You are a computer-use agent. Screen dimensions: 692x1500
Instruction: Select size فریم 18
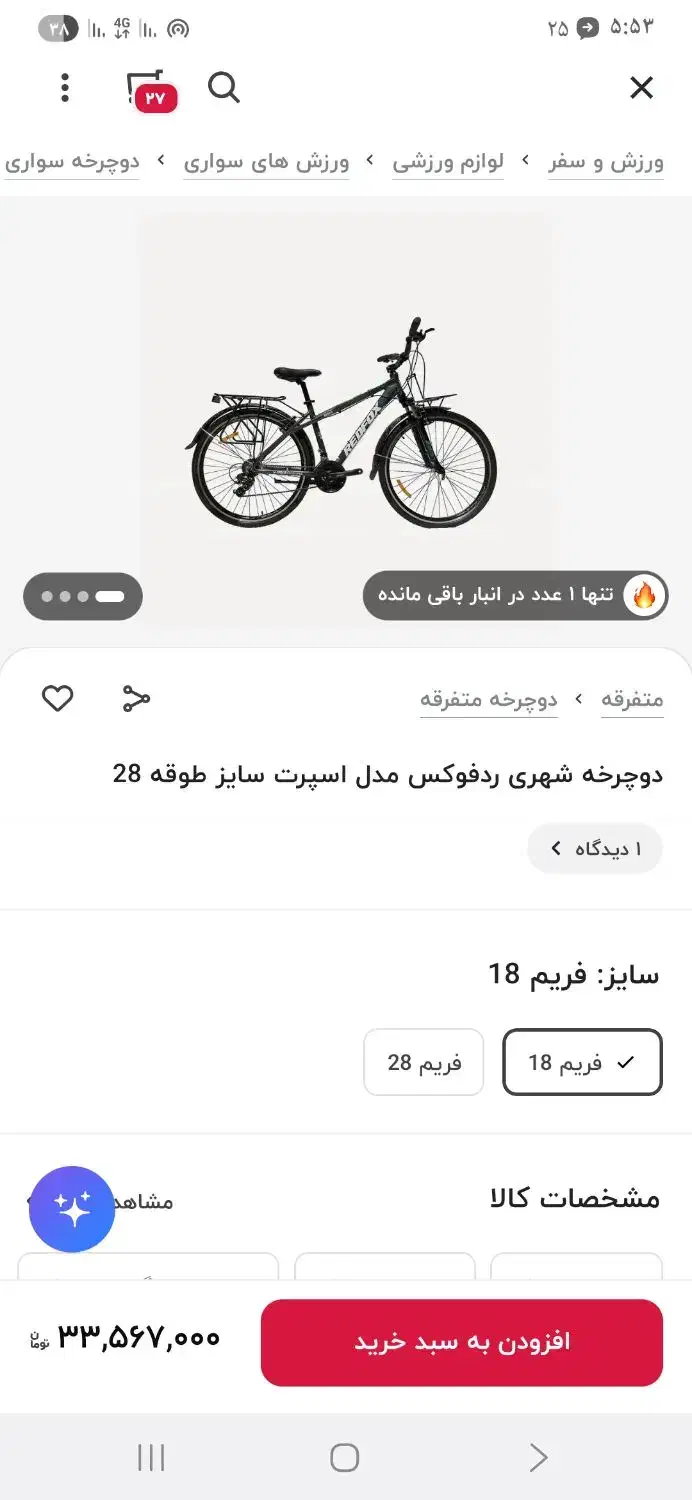[x=582, y=1062]
